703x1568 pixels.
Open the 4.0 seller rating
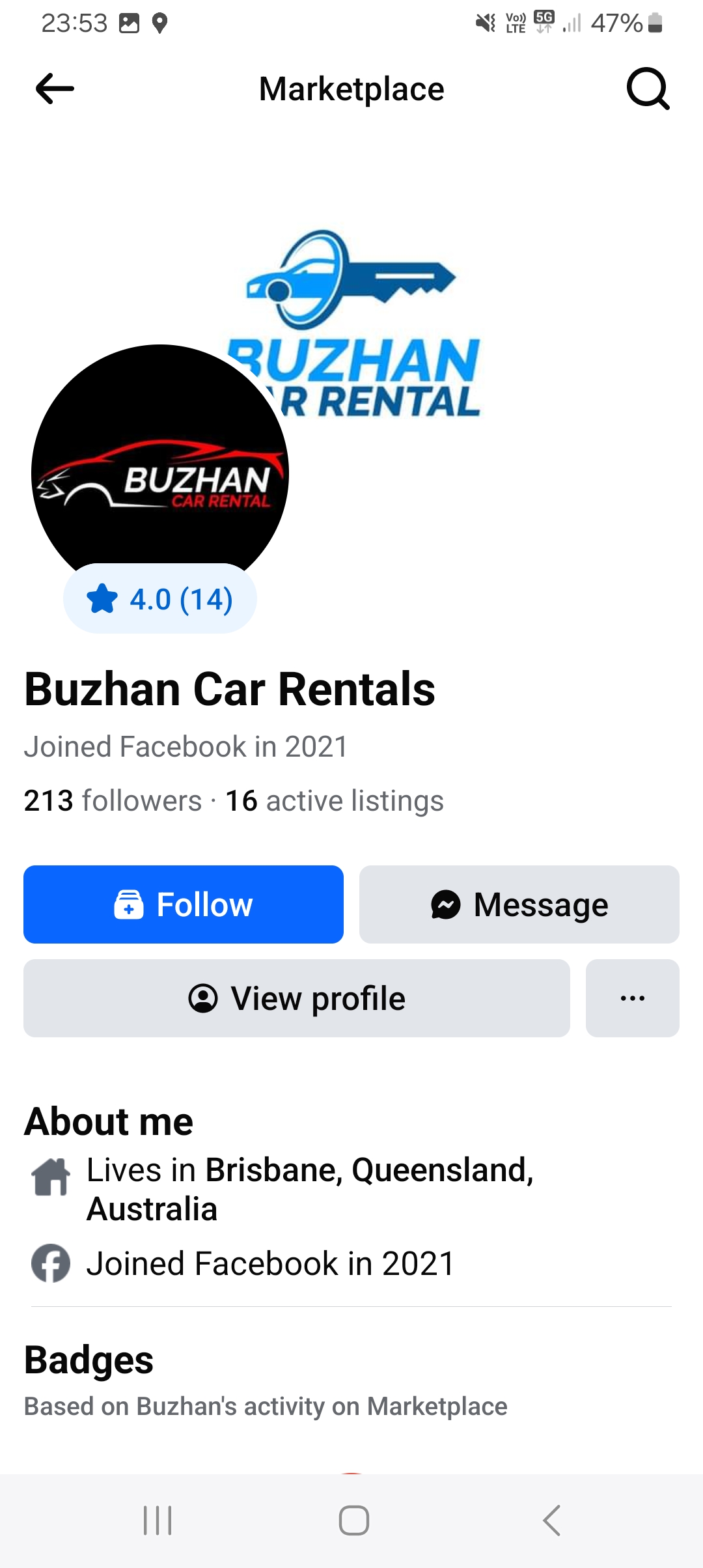pos(160,599)
